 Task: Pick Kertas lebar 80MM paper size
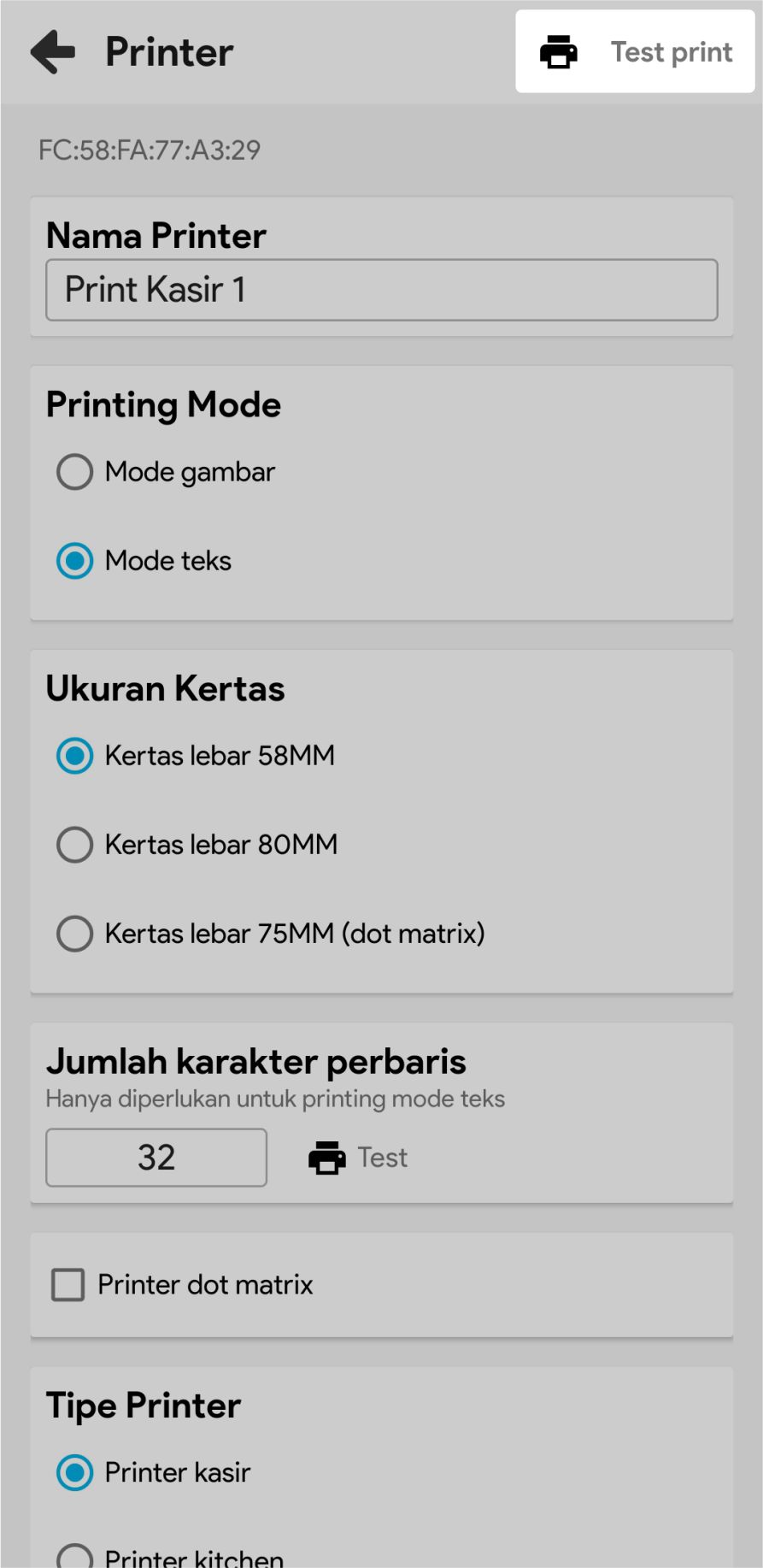coord(75,845)
